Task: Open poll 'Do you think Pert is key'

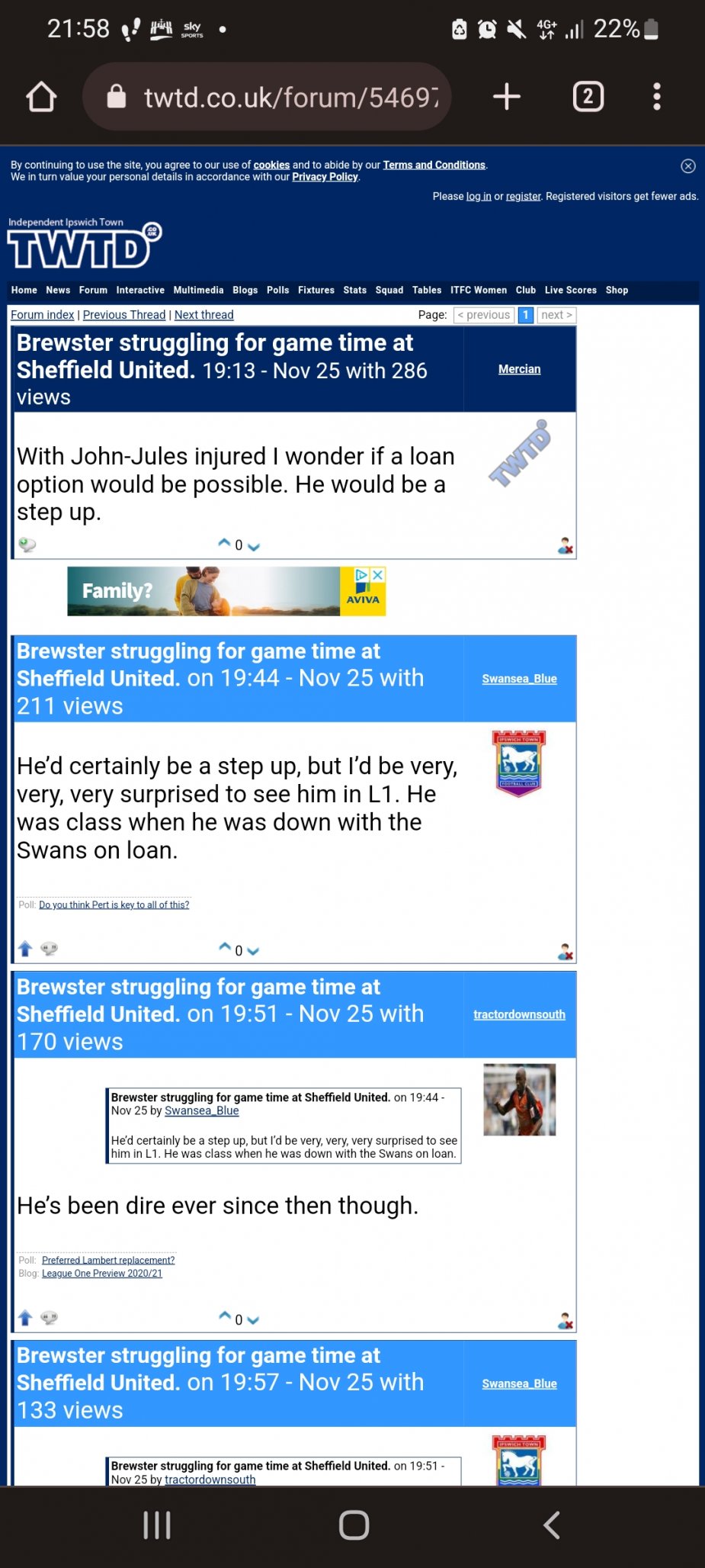Action: (x=114, y=905)
